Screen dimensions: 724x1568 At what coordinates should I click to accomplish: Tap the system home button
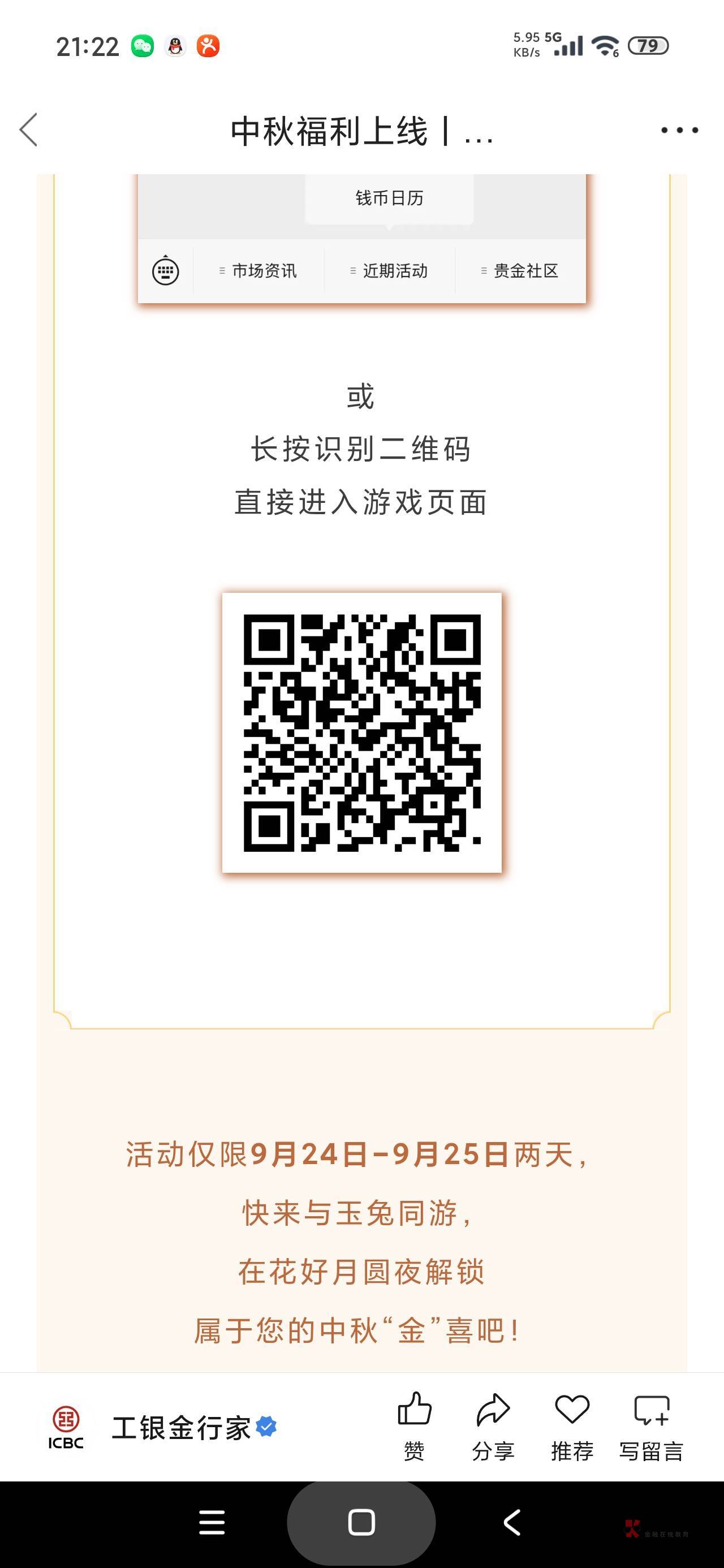(x=361, y=1523)
